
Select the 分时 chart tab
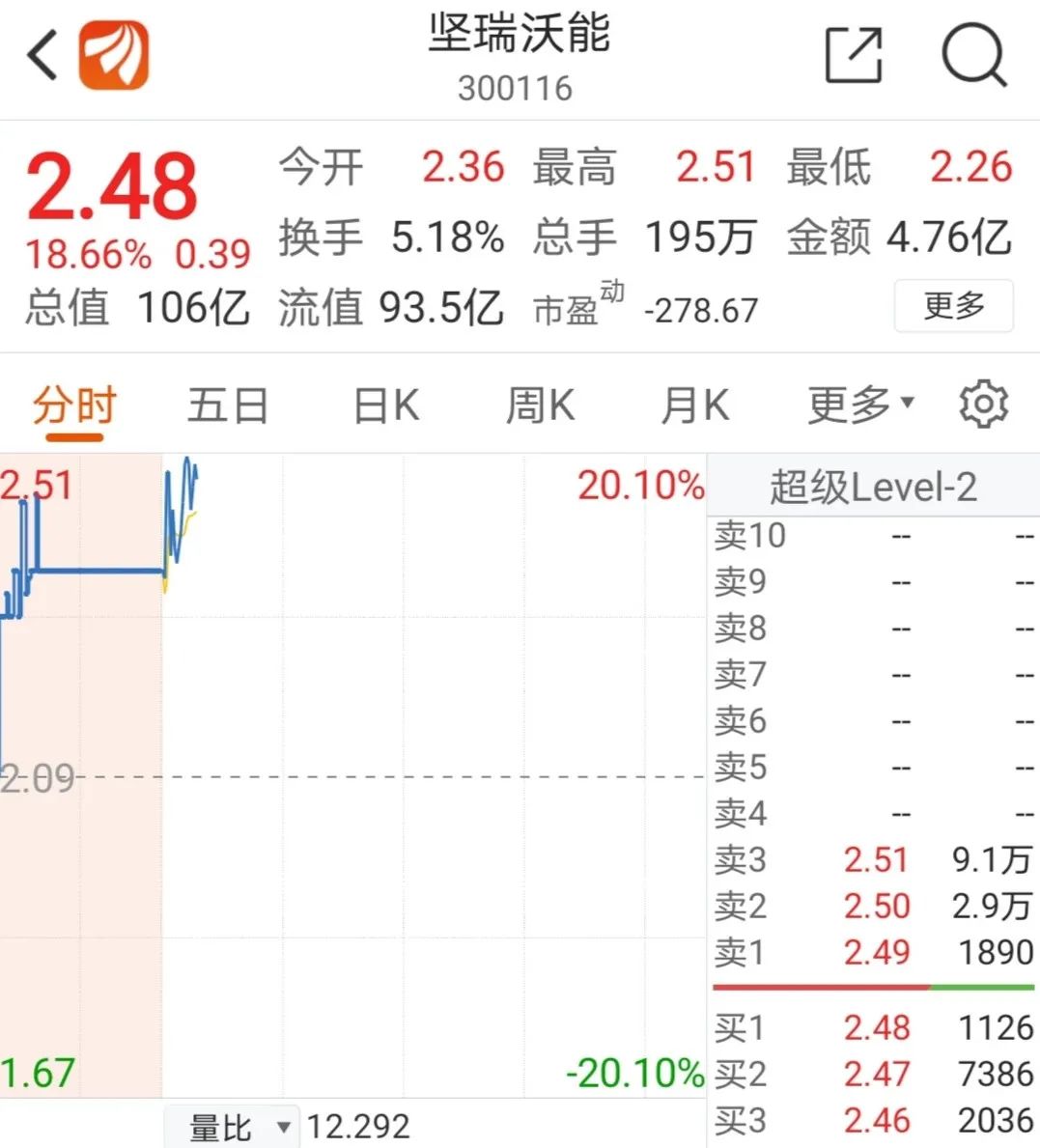pos(74,406)
